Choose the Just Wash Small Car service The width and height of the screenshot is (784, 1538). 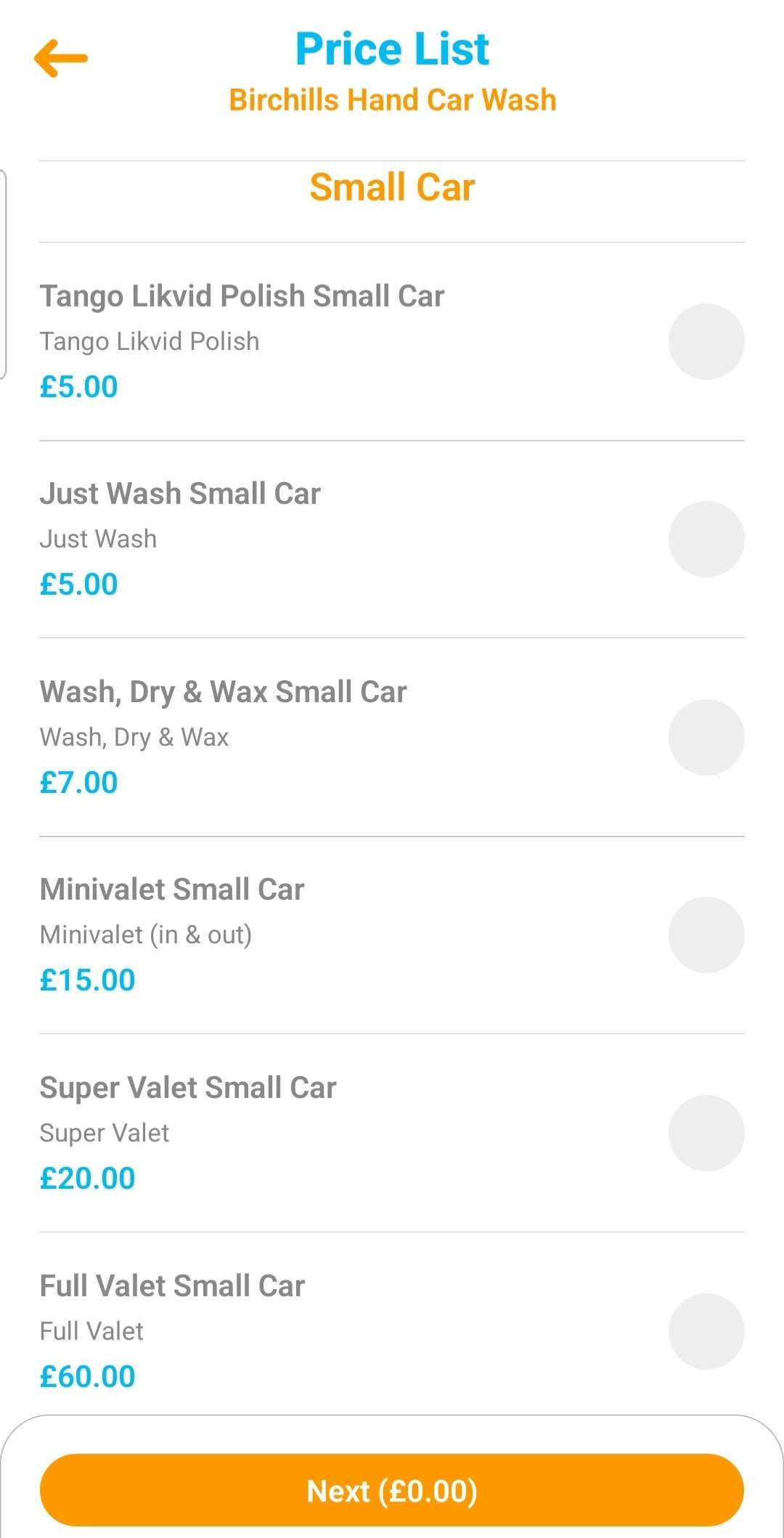pos(706,539)
